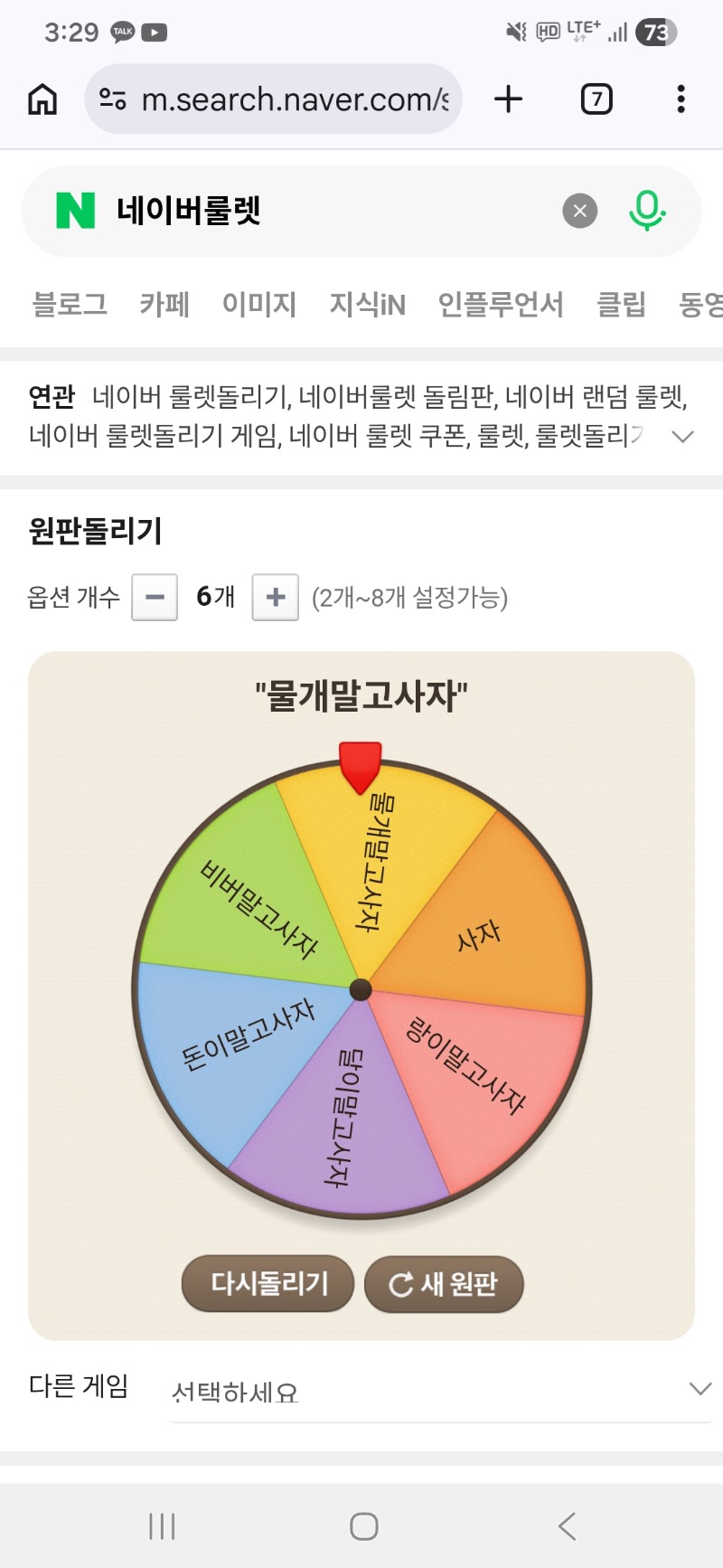Switch to the 클립 tab
The image size is (723, 1568).
pyautogui.click(x=621, y=305)
